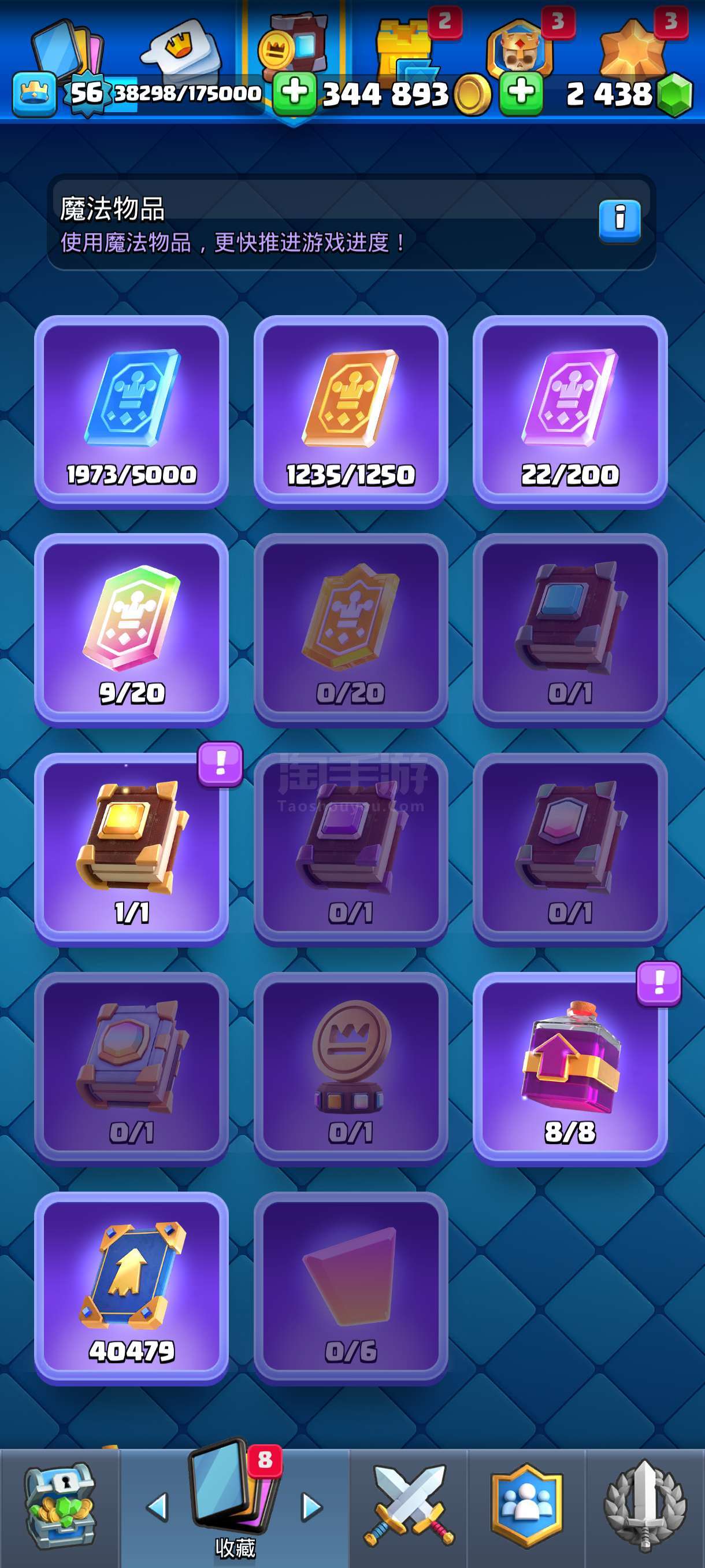Tap the plus button to add gems
Viewport: 705px width, 1568px height.
pyautogui.click(x=521, y=94)
